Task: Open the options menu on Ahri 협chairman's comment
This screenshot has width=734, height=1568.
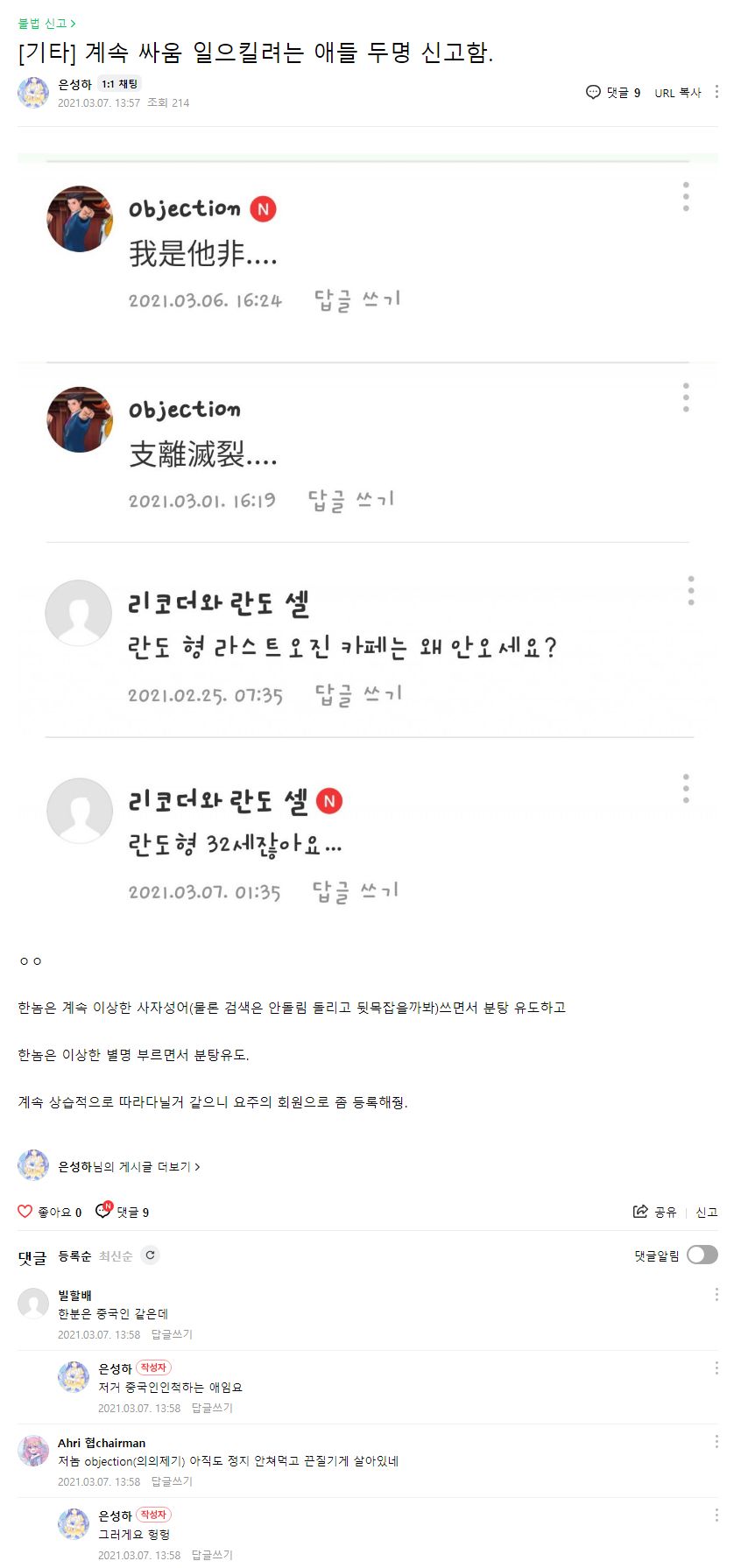Action: coord(716,1441)
